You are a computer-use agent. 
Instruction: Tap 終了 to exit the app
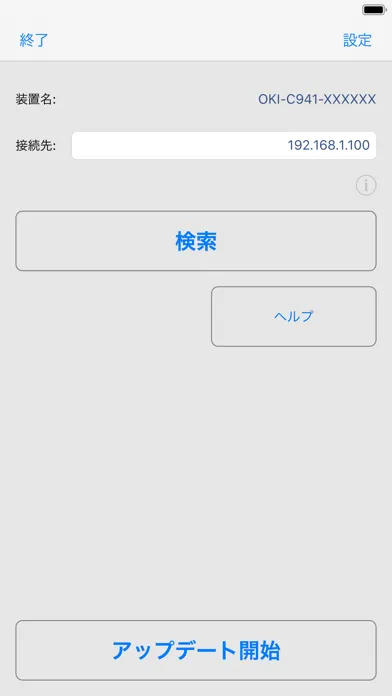click(34, 40)
